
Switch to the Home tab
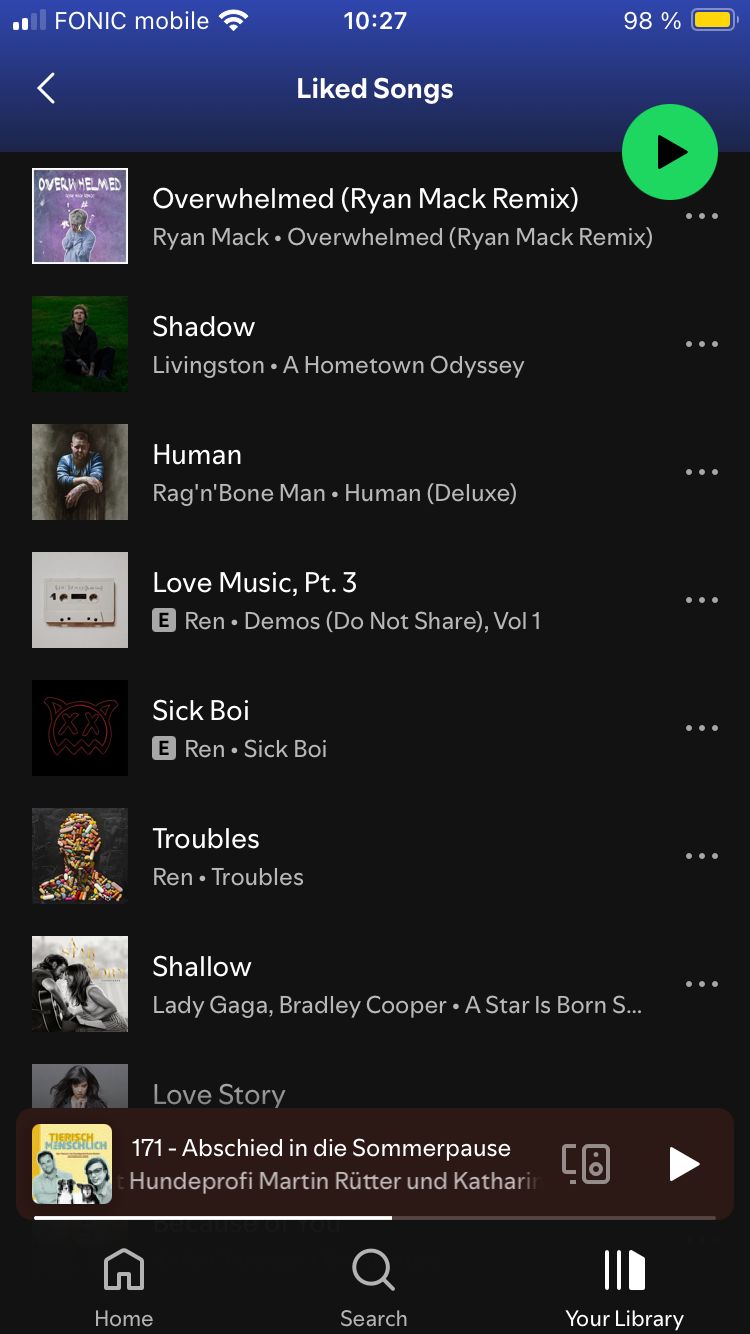(x=124, y=1288)
